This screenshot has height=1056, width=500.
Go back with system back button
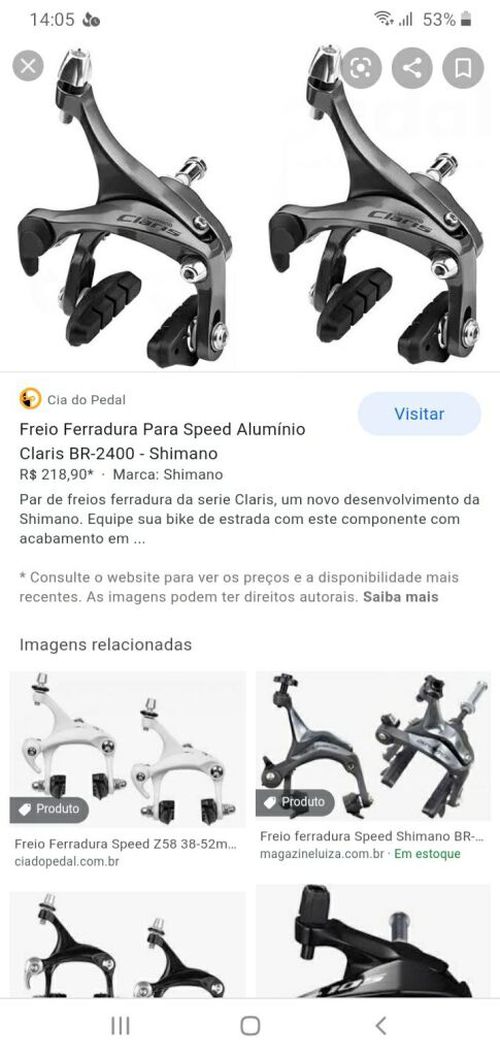click(x=381, y=1026)
